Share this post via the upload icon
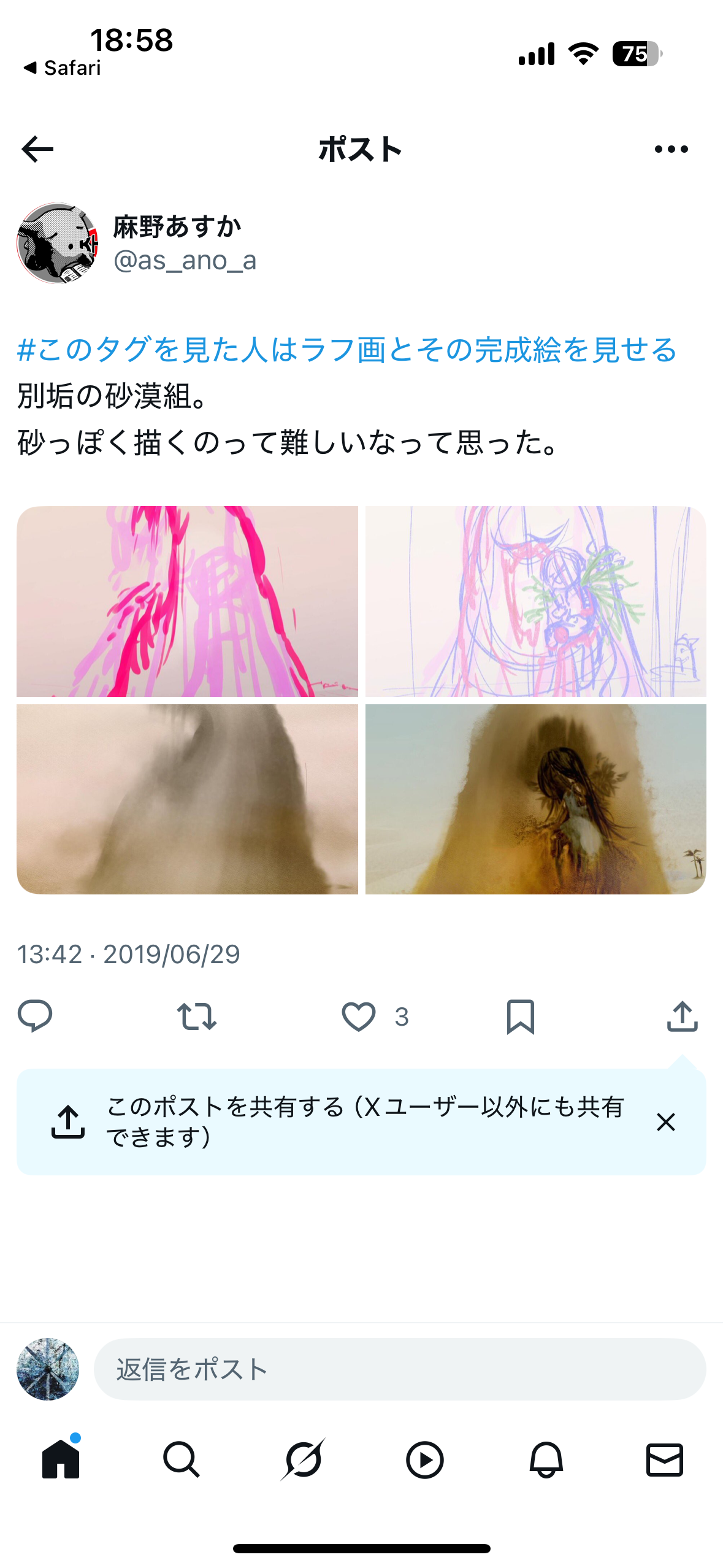This screenshot has height=1568, width=723. pyautogui.click(x=682, y=1017)
